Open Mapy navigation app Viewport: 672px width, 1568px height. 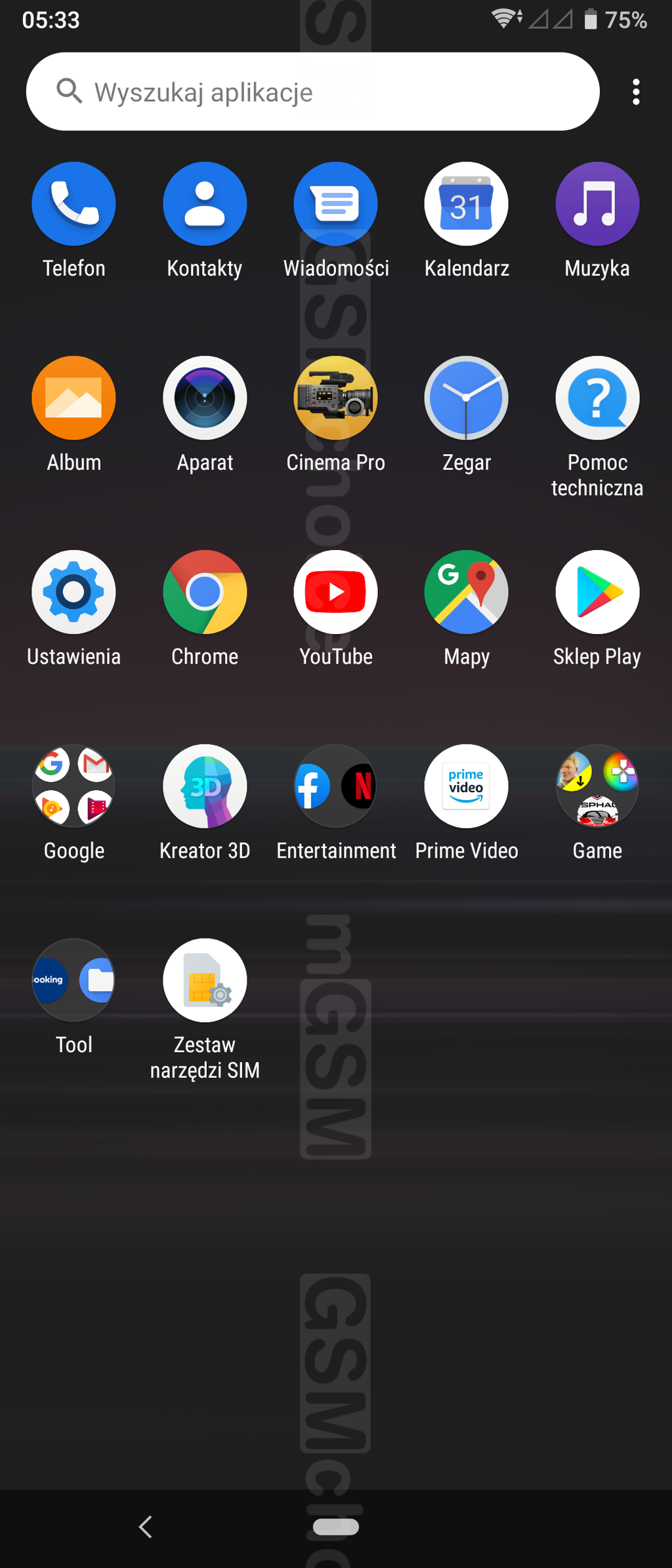(466, 592)
